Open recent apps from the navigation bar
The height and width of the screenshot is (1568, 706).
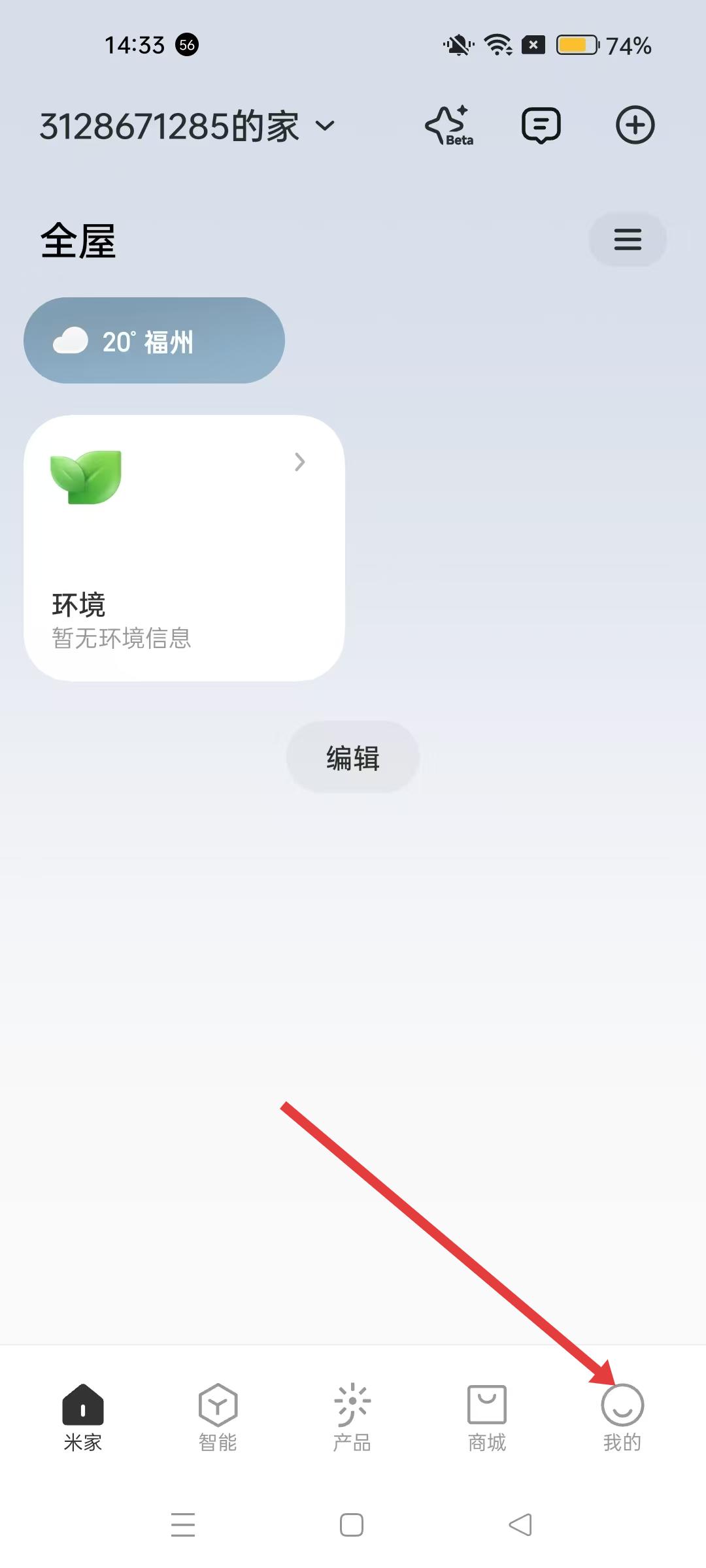coord(183,1525)
